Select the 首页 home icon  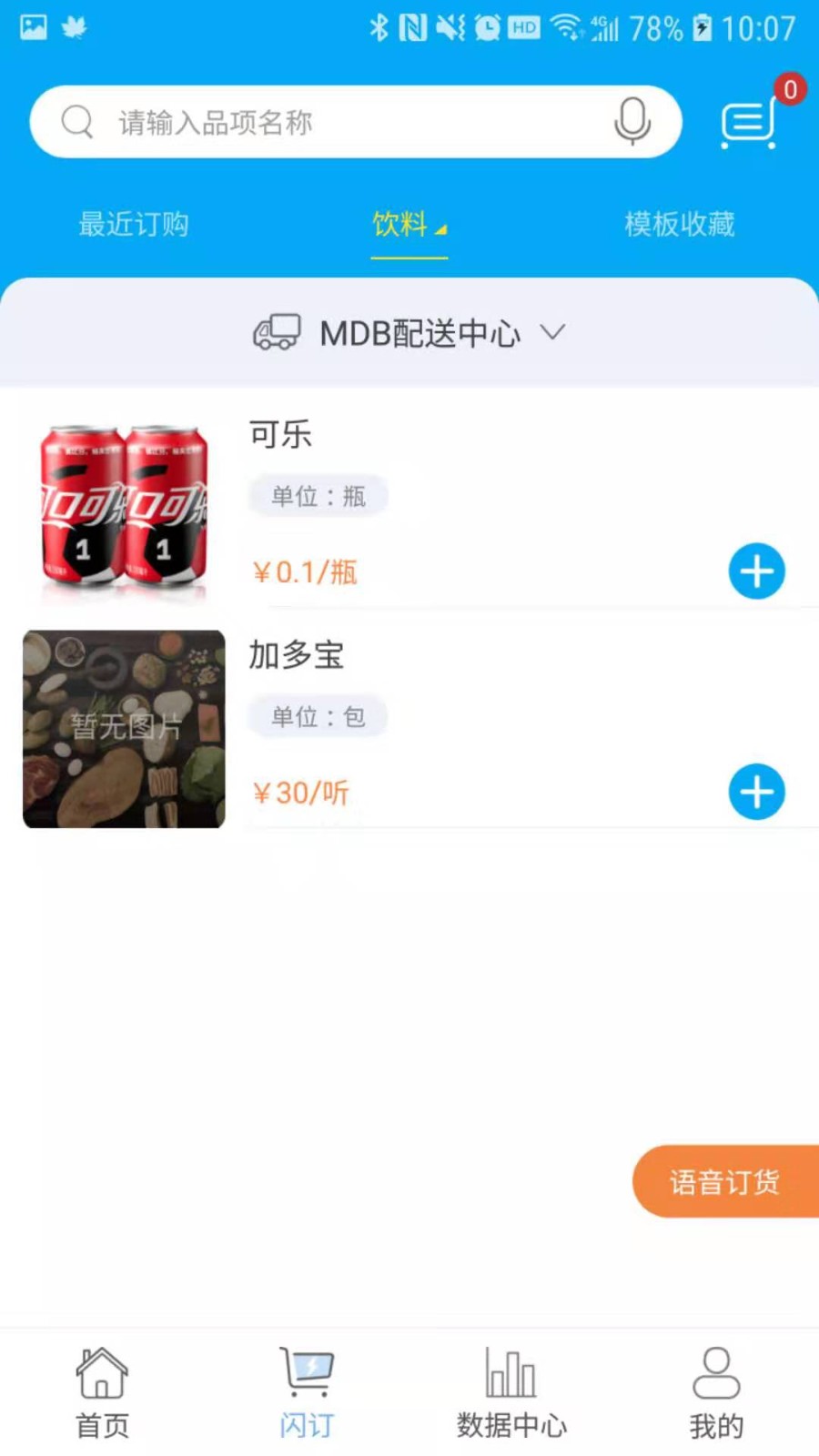(100, 1372)
